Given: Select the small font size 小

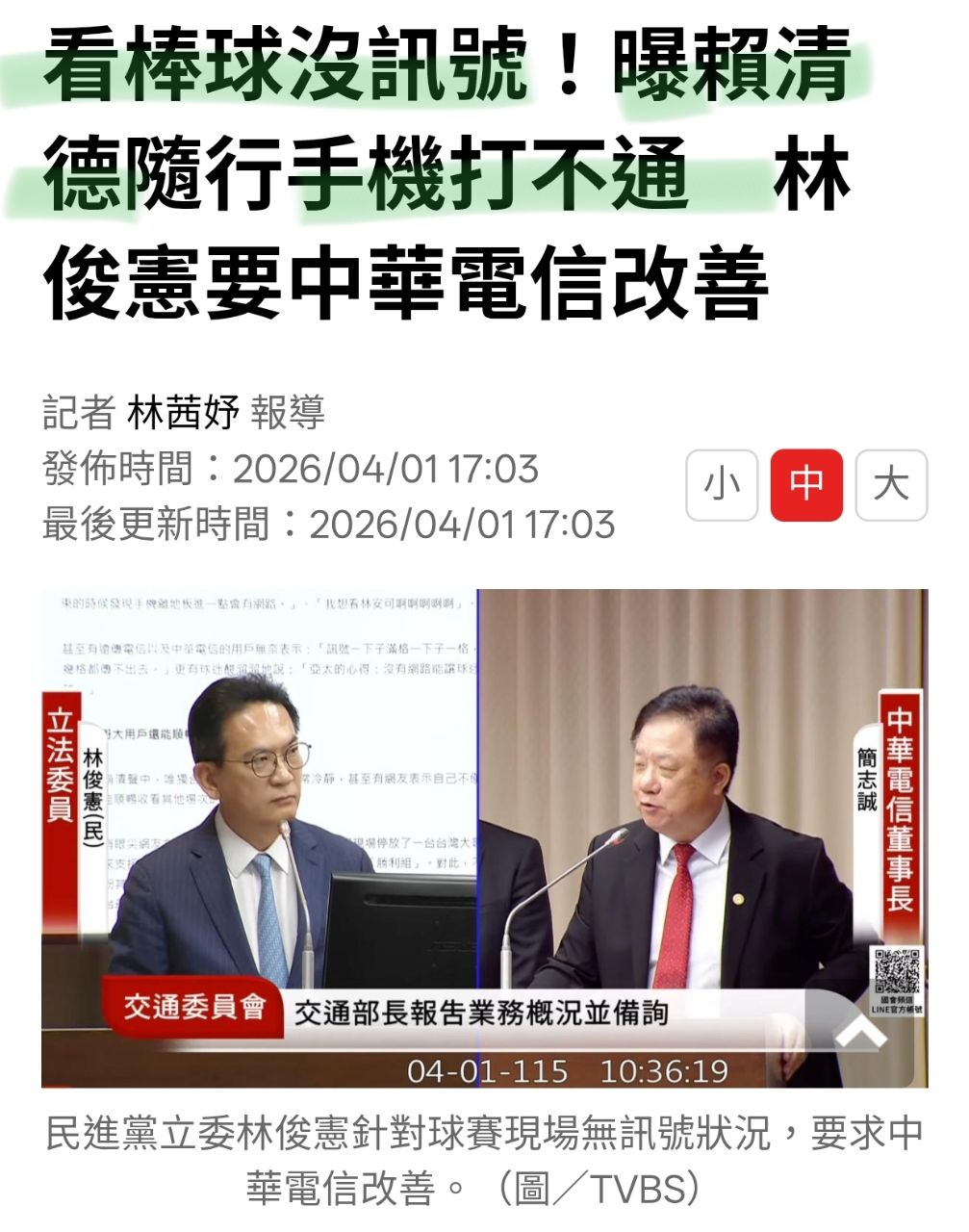Looking at the screenshot, I should (722, 484).
